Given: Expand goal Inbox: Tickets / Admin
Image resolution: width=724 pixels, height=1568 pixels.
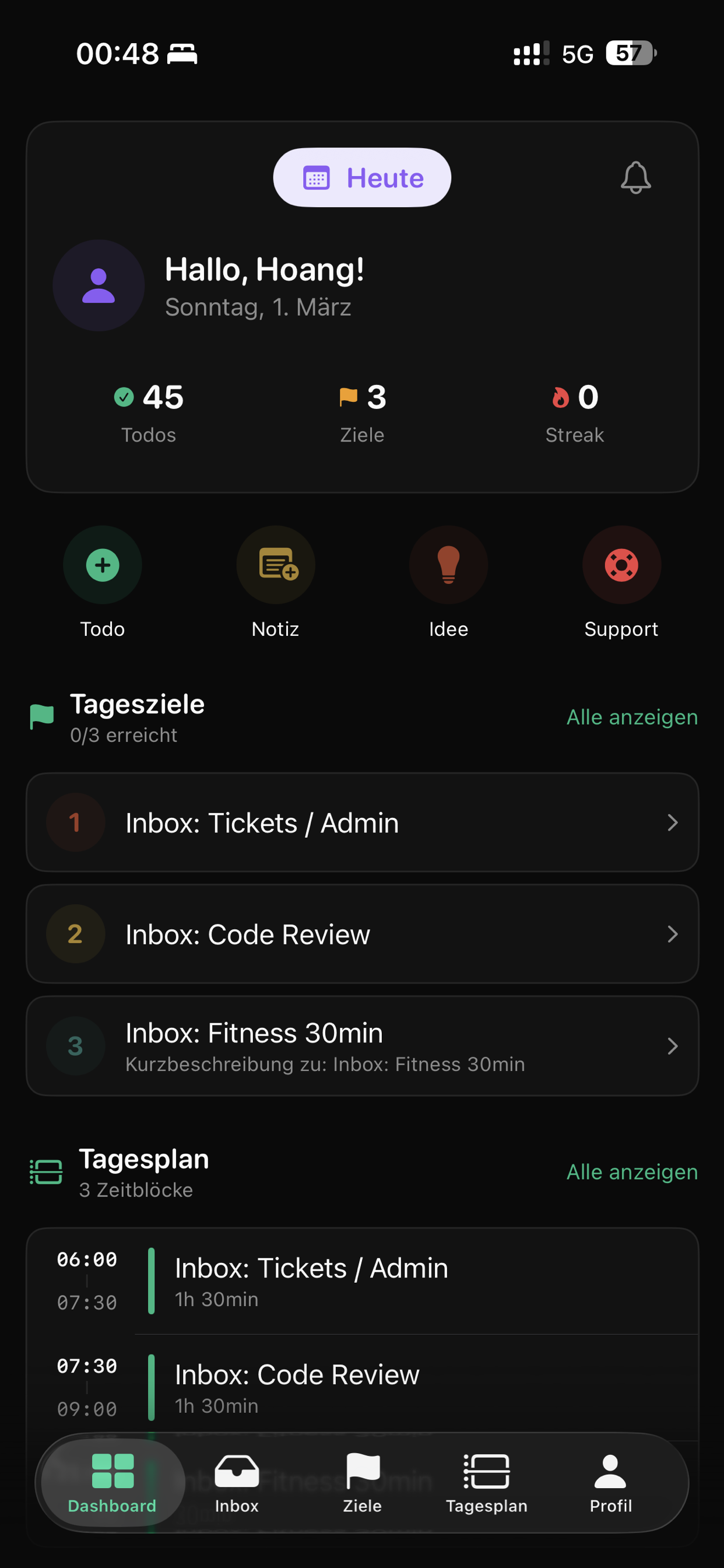Looking at the screenshot, I should point(361,822).
